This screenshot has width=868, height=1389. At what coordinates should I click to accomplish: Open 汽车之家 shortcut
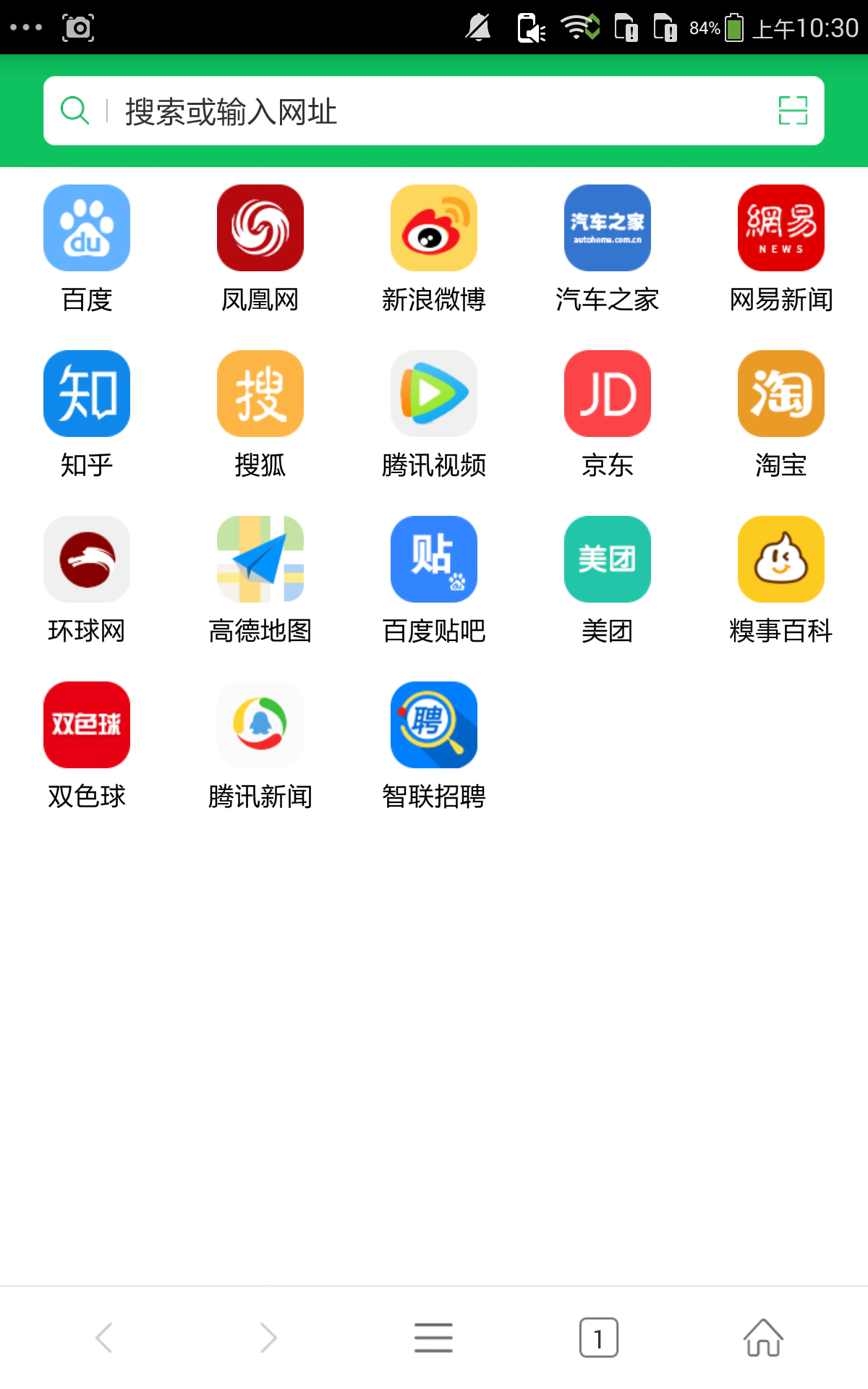click(608, 229)
